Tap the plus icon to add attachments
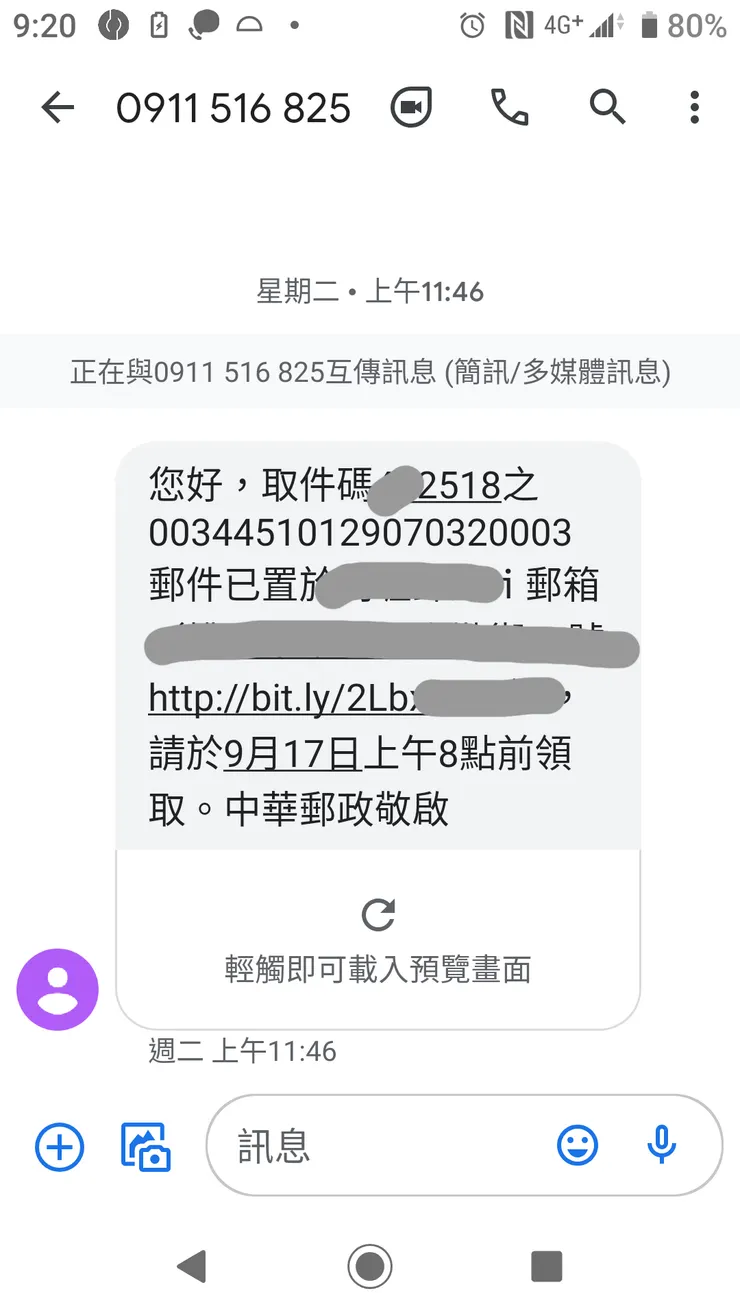This screenshot has height=1316, width=740. pyautogui.click(x=58, y=1146)
